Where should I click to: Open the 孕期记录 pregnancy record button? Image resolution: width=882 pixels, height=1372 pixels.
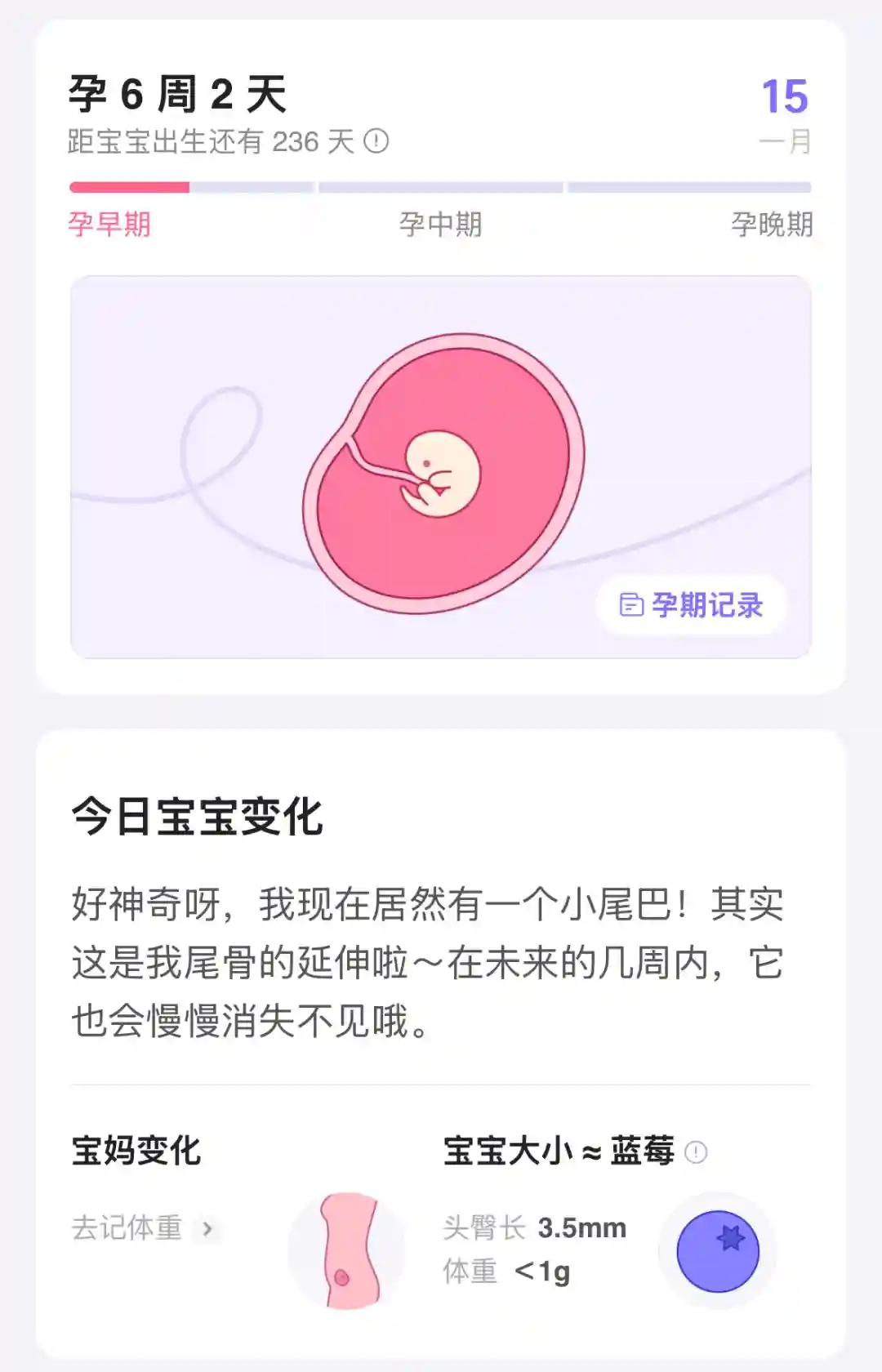pos(691,605)
